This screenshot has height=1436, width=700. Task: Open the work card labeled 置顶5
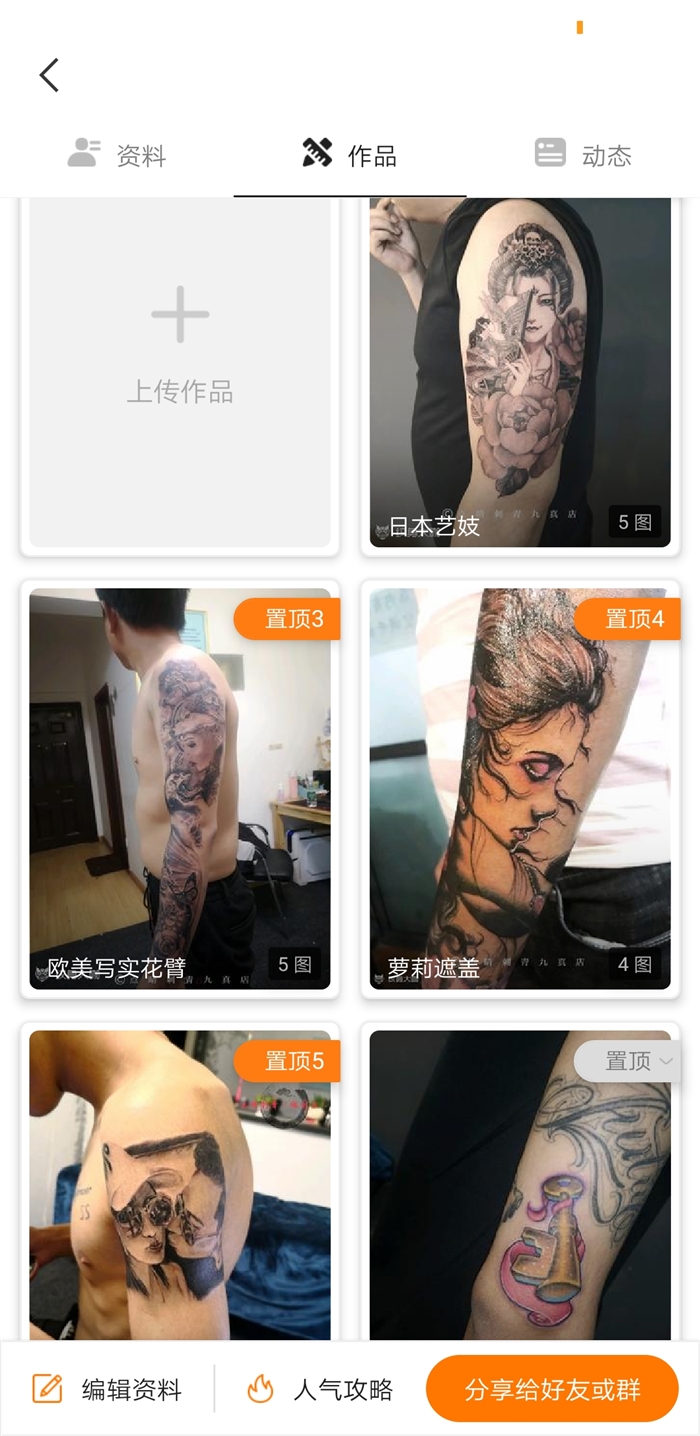[180, 1185]
